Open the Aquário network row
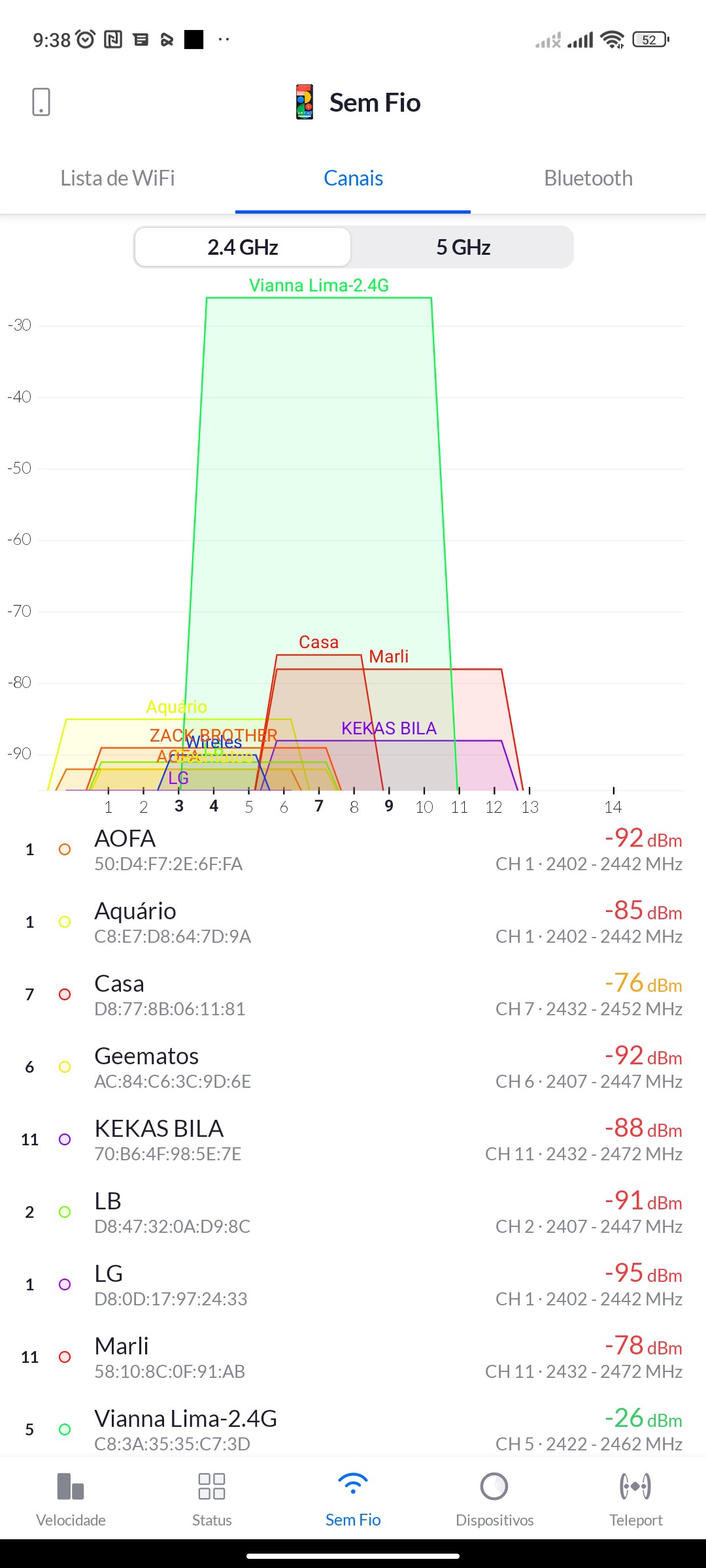The height and width of the screenshot is (1568, 706). click(x=353, y=922)
